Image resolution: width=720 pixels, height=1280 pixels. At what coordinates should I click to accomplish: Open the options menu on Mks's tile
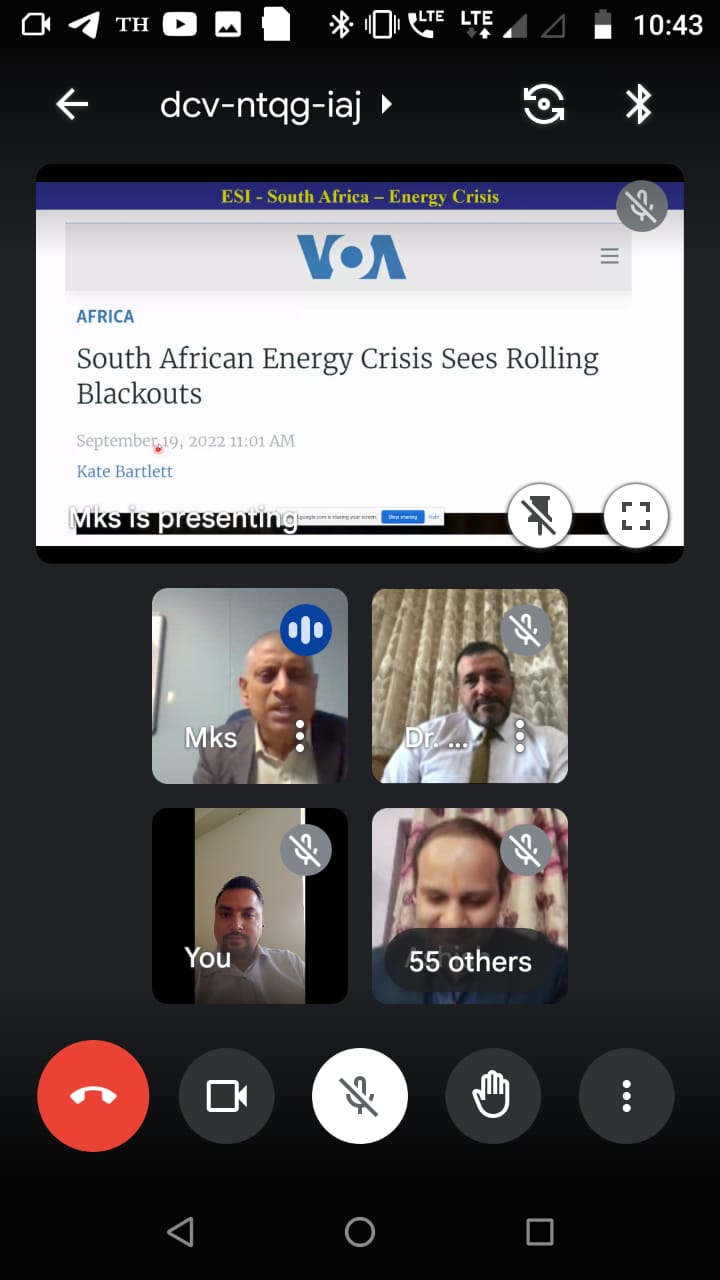coord(300,738)
